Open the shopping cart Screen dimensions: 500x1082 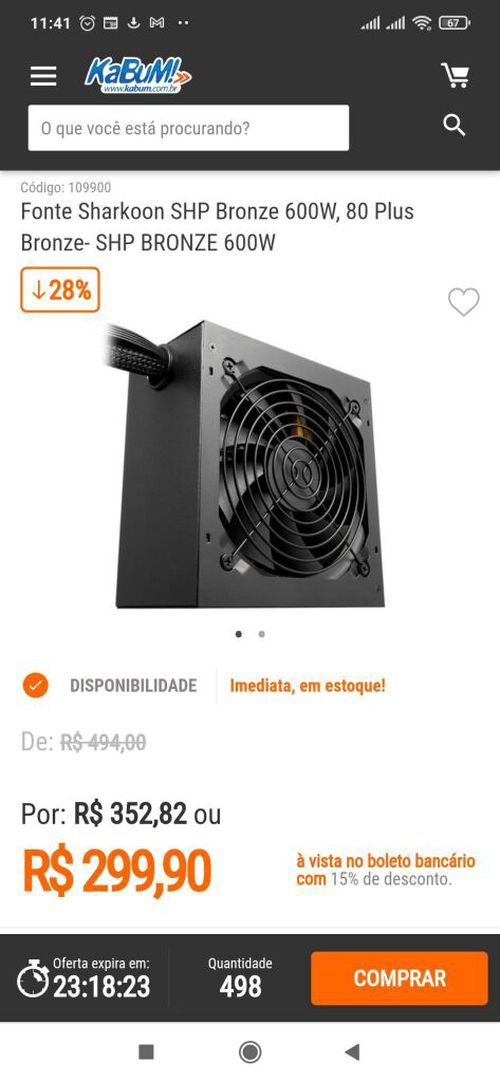455,75
